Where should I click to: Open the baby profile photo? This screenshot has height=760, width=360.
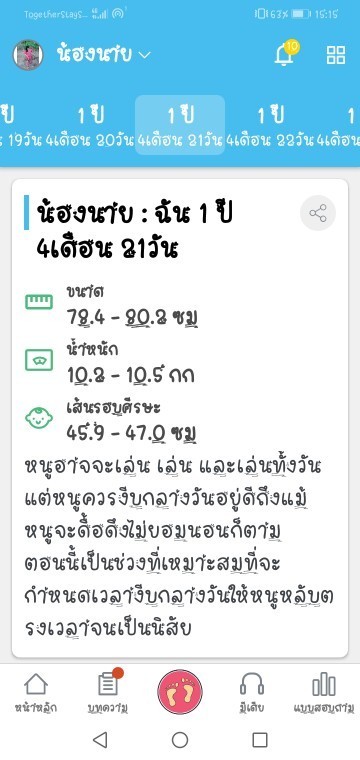click(28, 55)
